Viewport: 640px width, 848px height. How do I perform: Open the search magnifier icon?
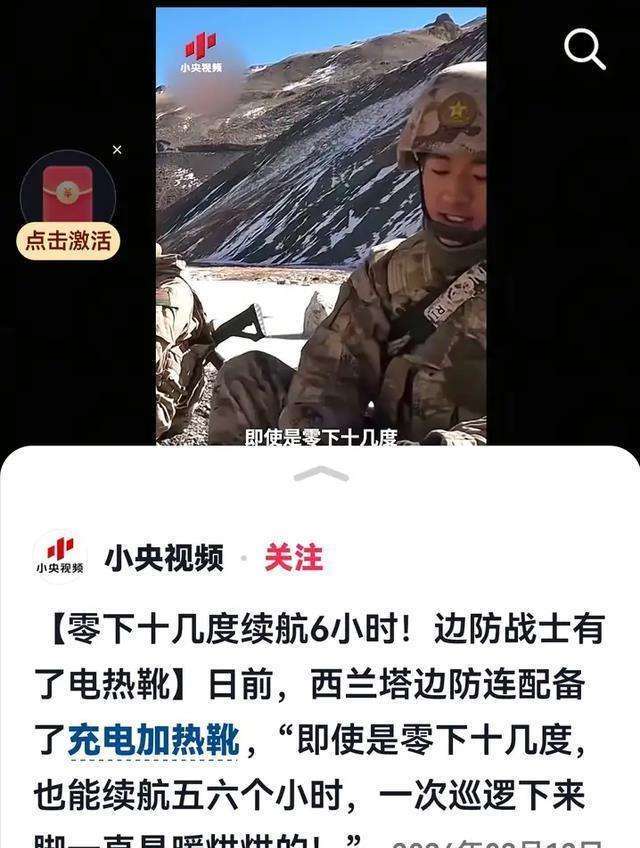coord(584,48)
